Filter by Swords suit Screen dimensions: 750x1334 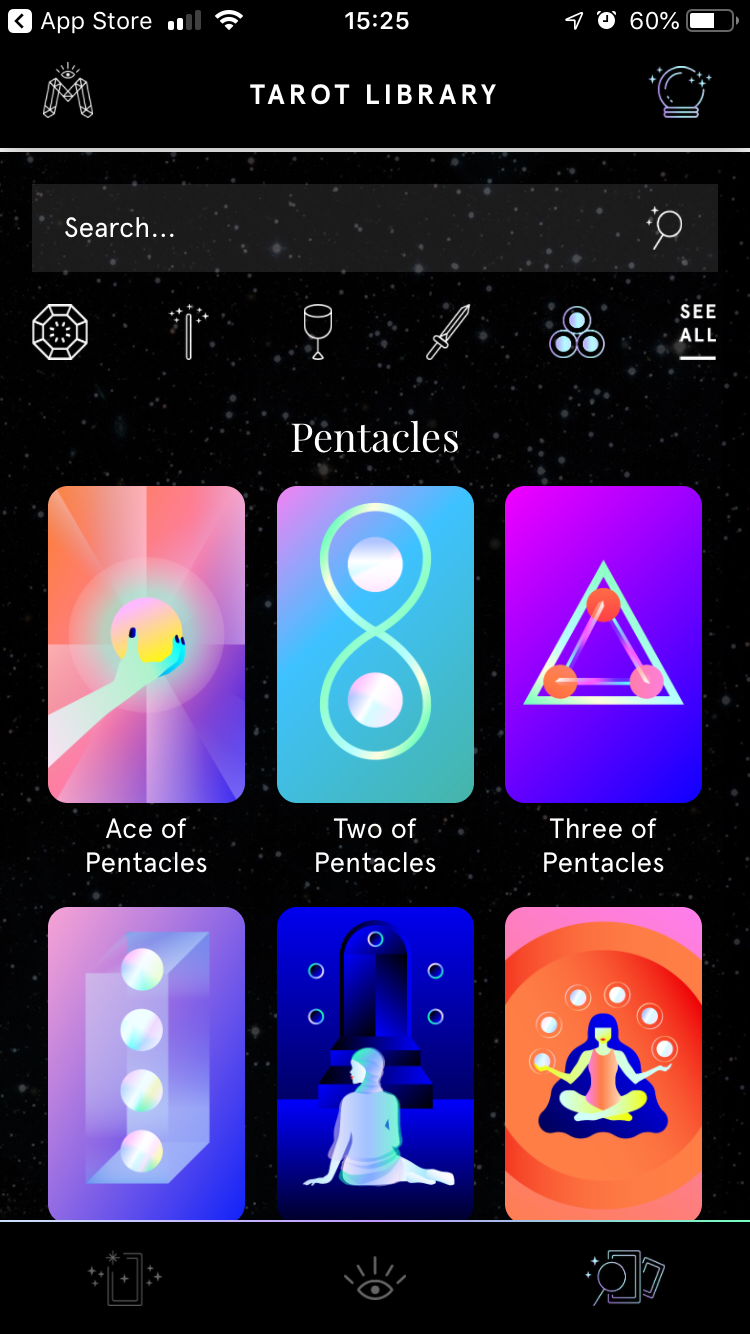pyautogui.click(x=447, y=332)
